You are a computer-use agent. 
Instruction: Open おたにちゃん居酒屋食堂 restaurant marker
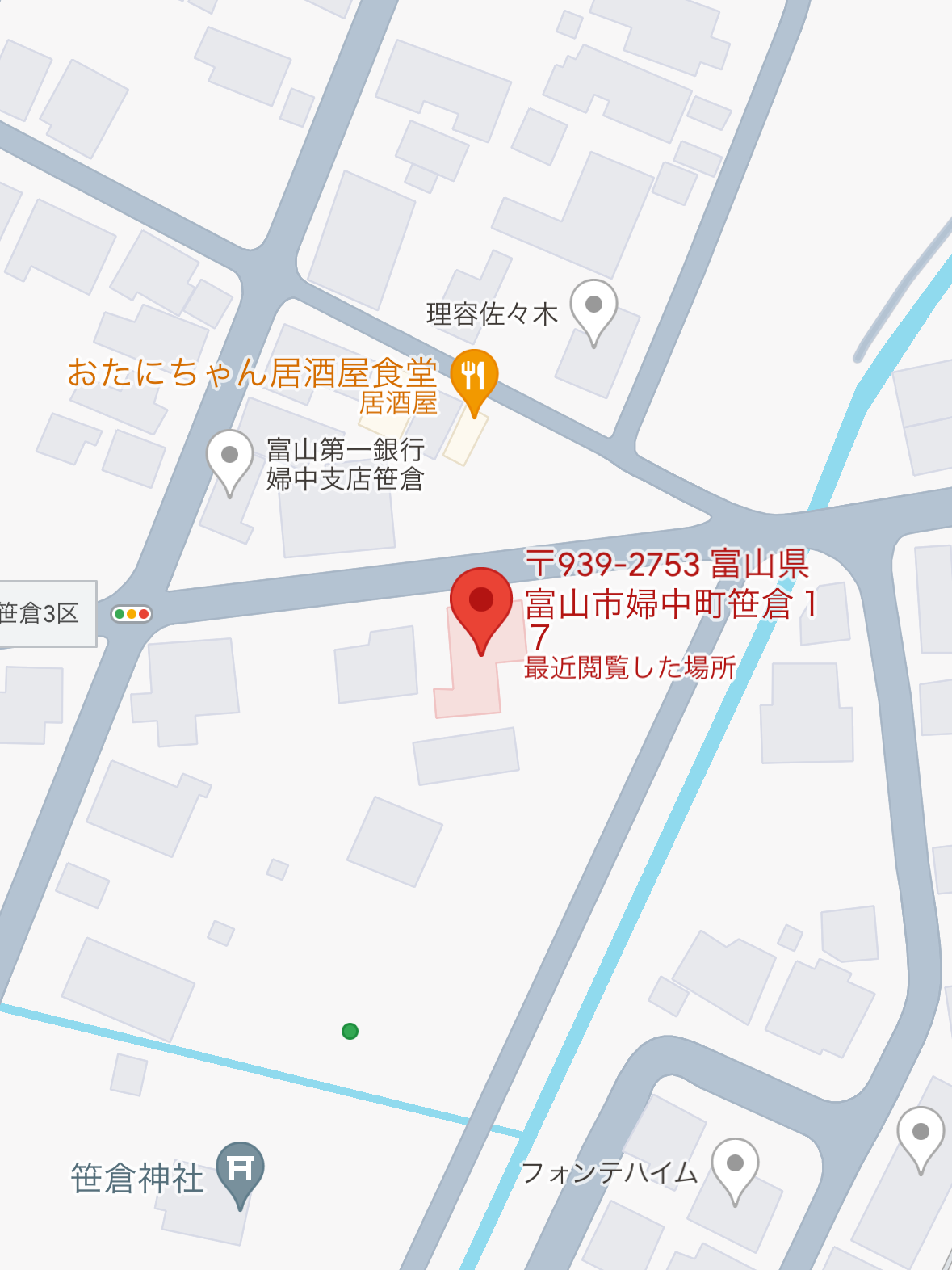coord(474,376)
